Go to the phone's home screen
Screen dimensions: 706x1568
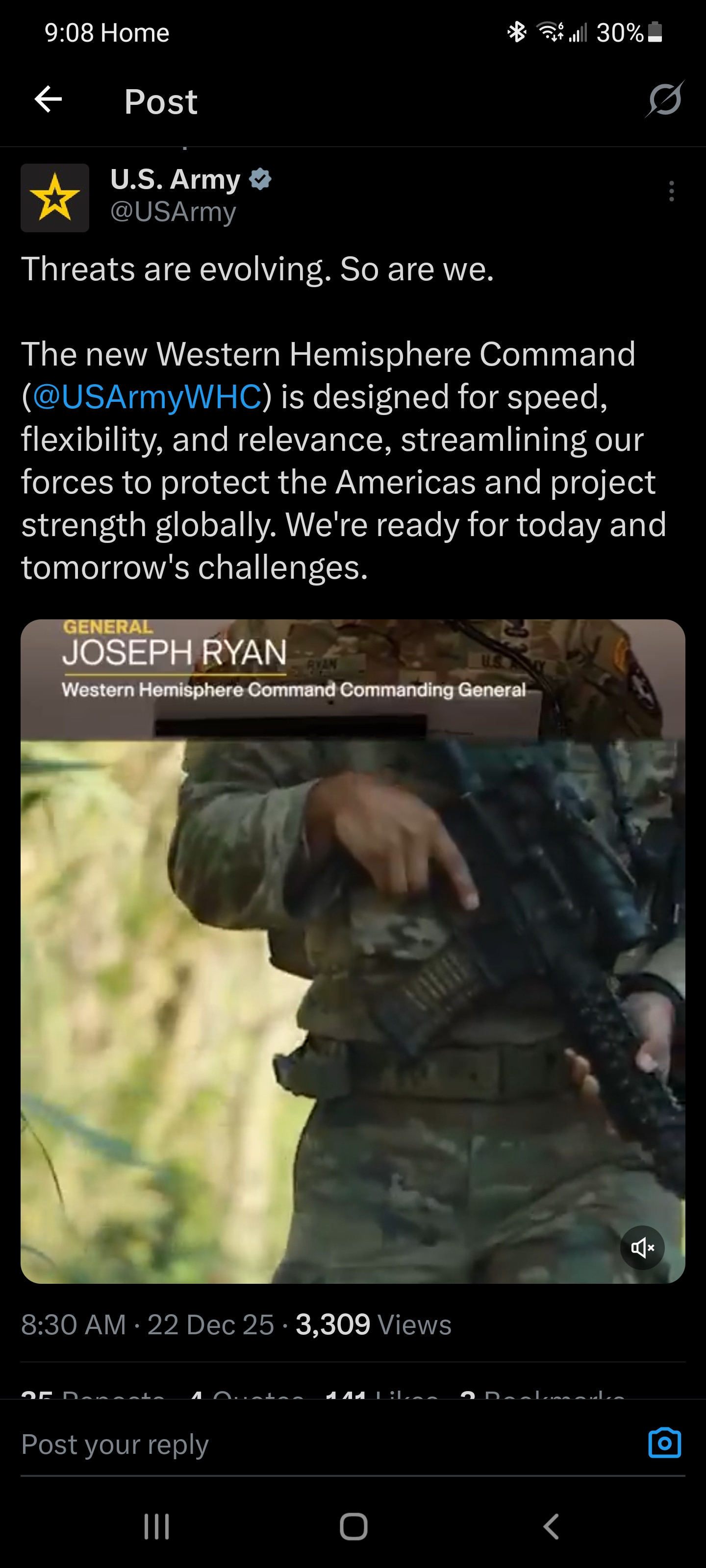coord(353,1527)
